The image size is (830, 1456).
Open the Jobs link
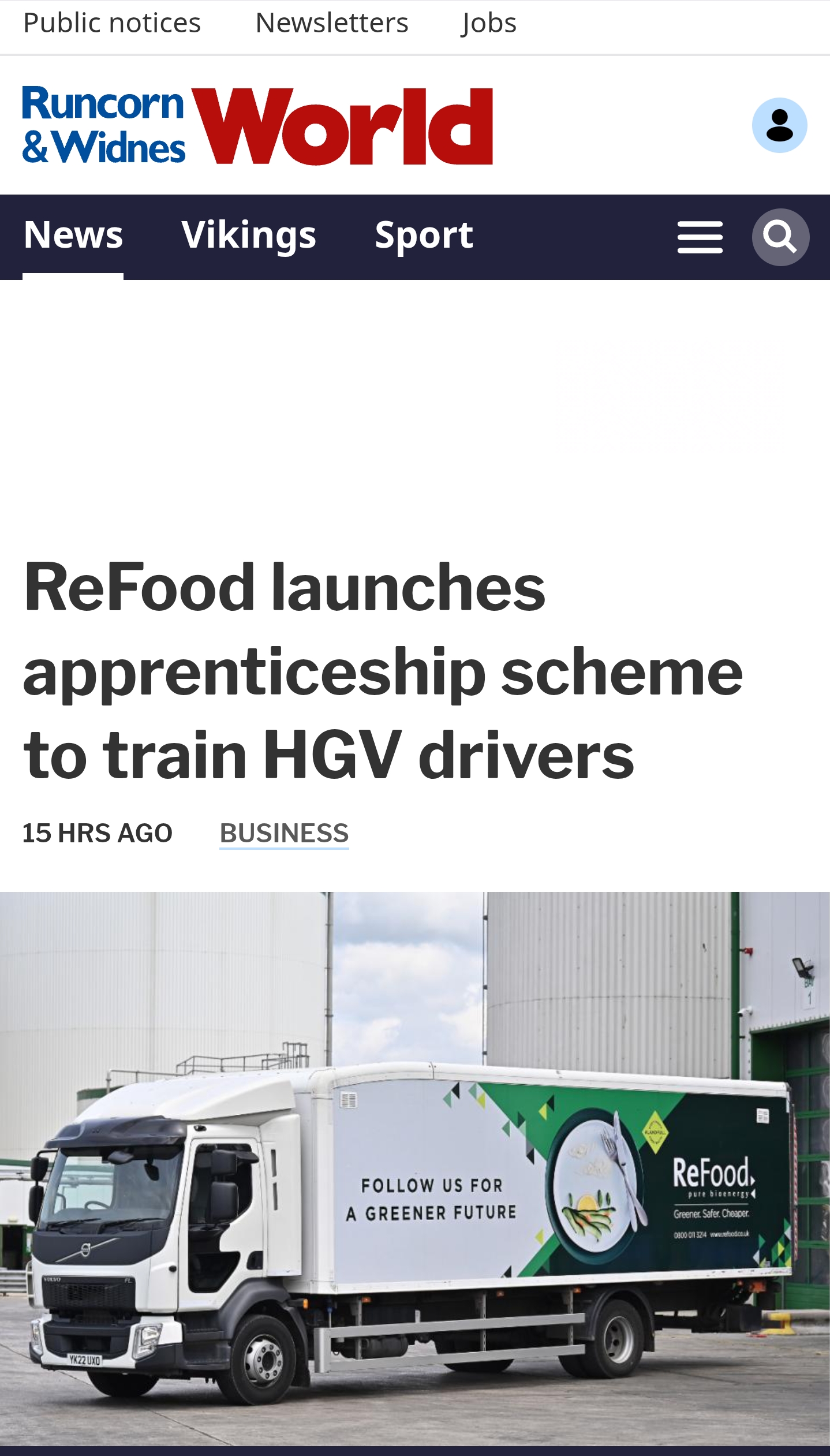pos(489,24)
